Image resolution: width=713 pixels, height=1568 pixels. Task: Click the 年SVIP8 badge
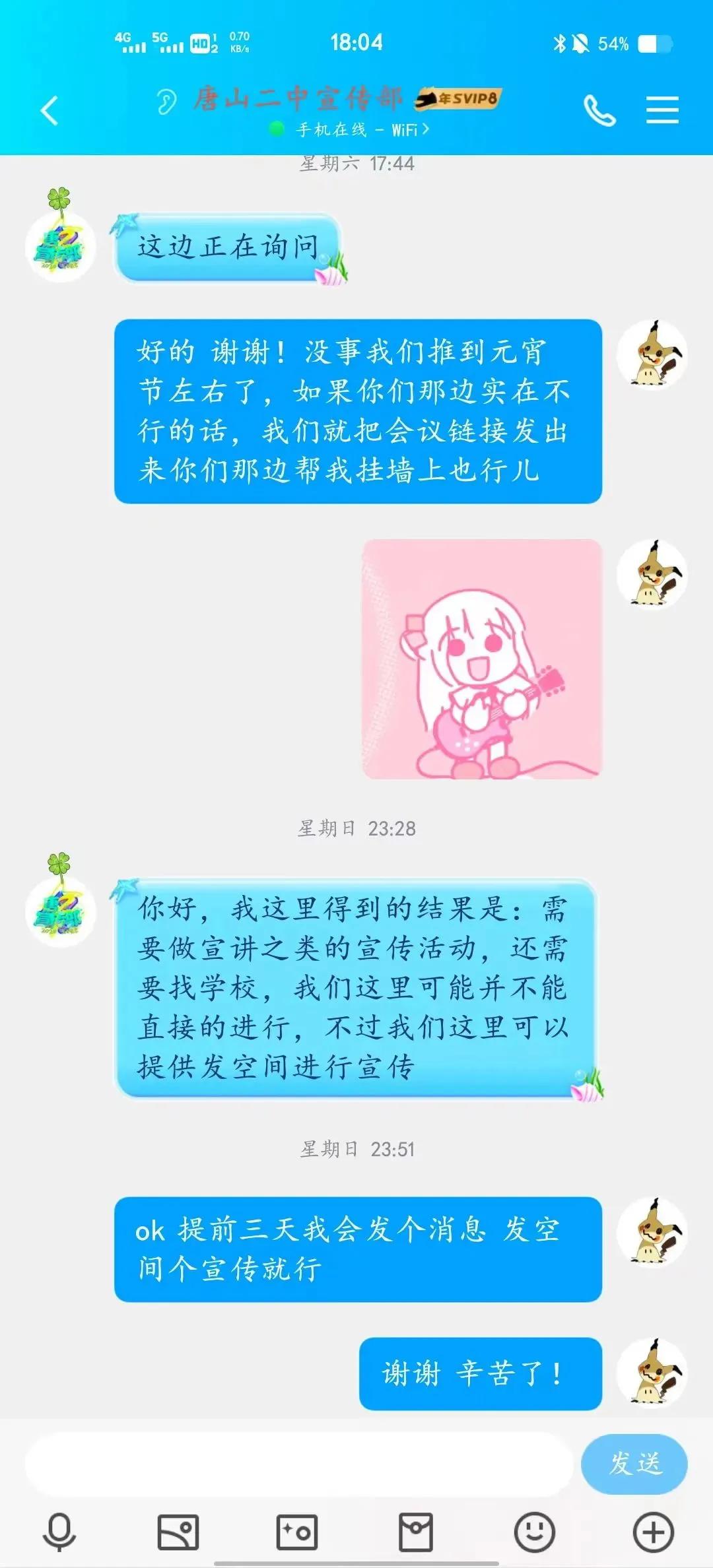458,99
